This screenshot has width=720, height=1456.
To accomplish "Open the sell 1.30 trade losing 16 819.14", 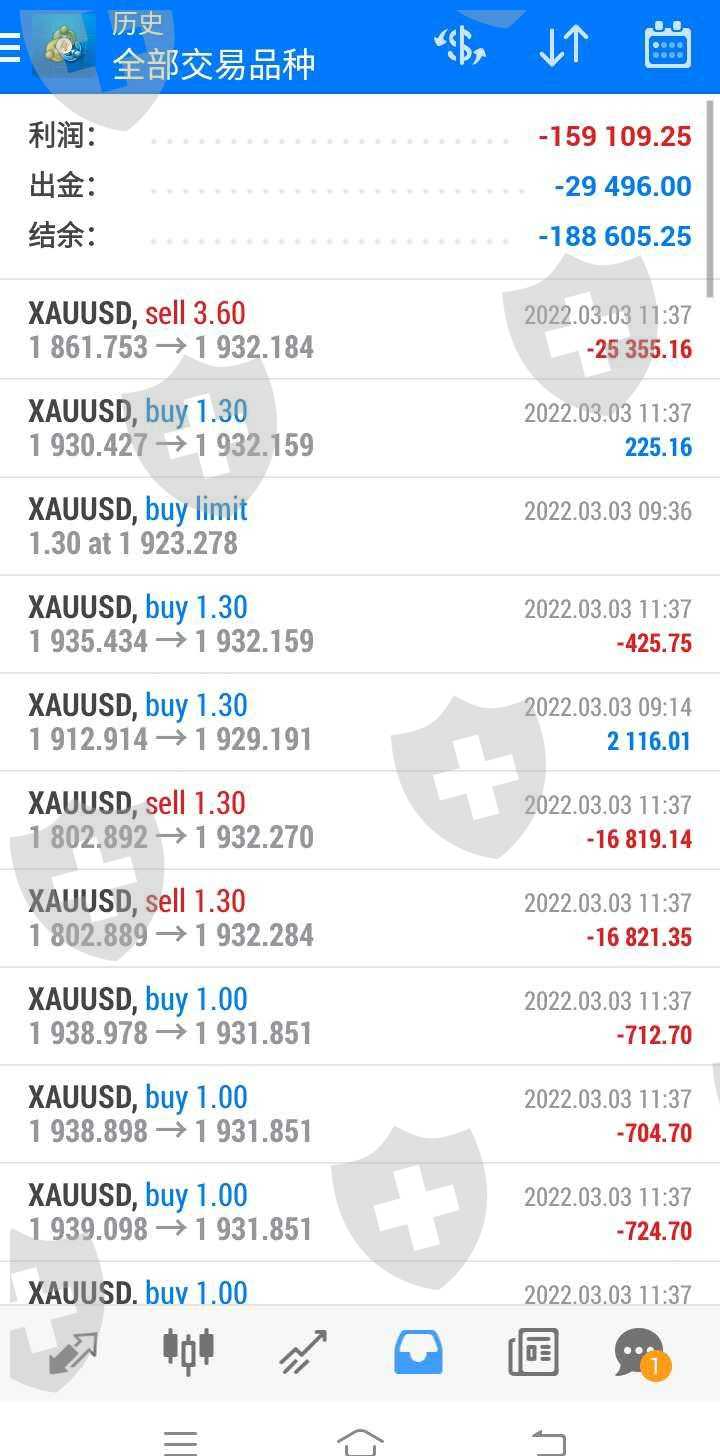I will pyautogui.click(x=360, y=820).
